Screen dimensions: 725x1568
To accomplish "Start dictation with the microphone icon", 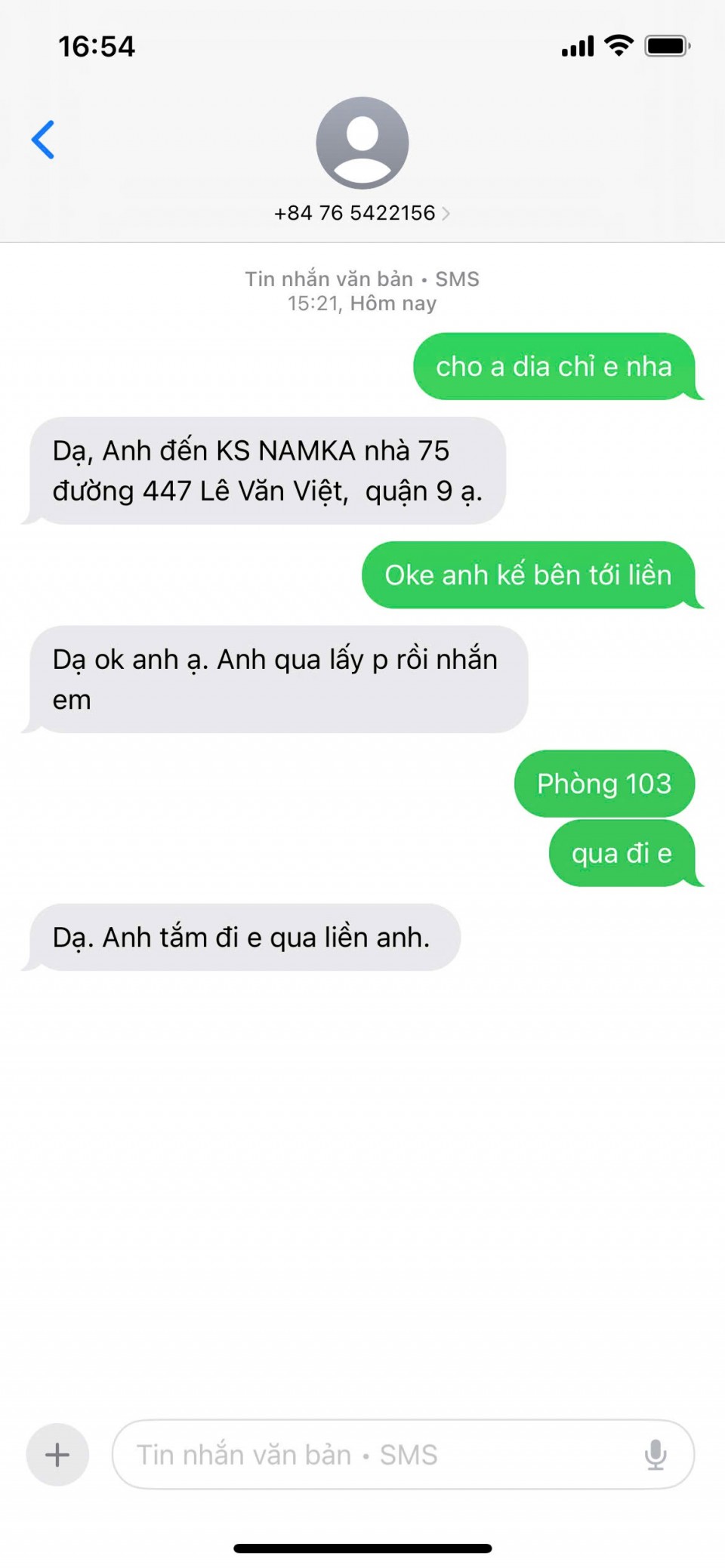I will 656,1454.
